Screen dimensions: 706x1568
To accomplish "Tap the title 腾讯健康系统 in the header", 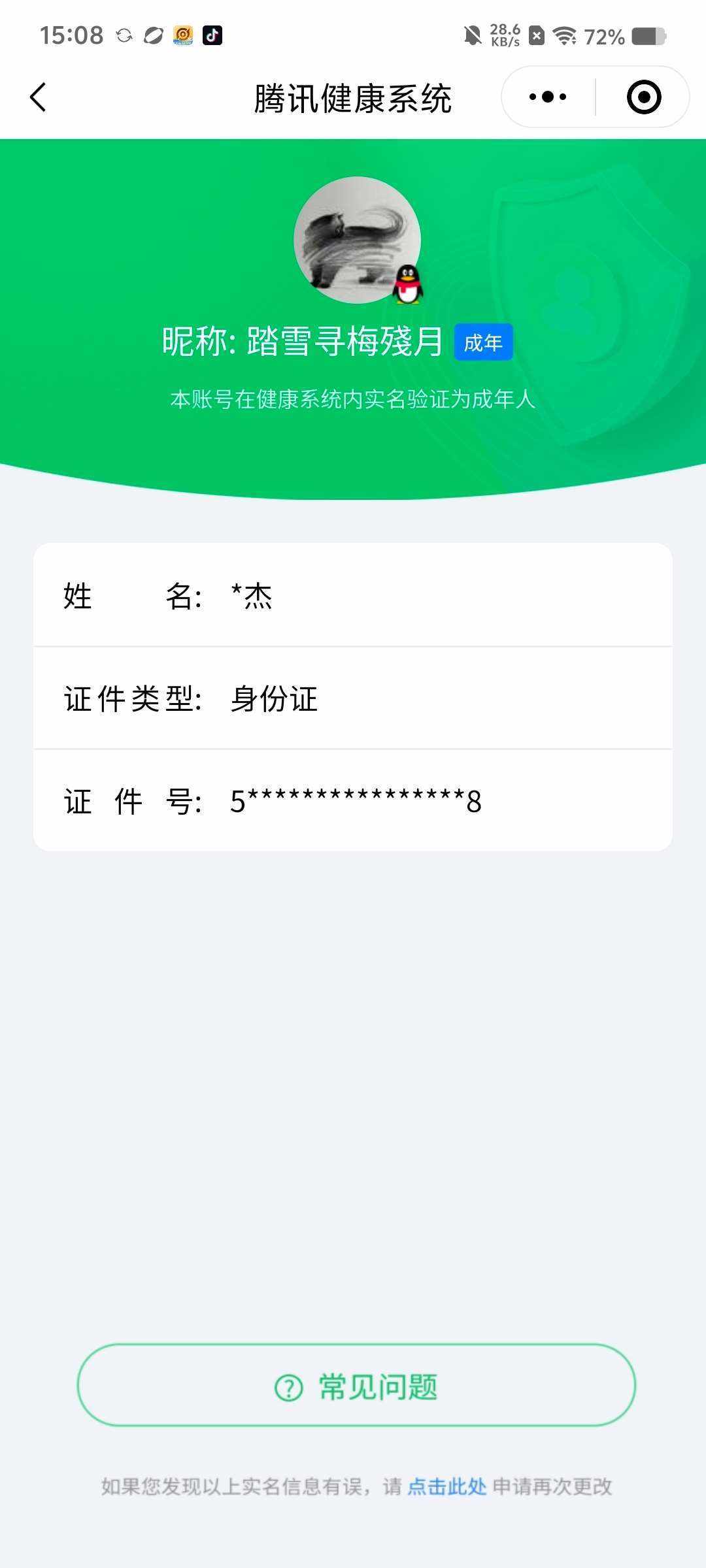I will click(353, 96).
